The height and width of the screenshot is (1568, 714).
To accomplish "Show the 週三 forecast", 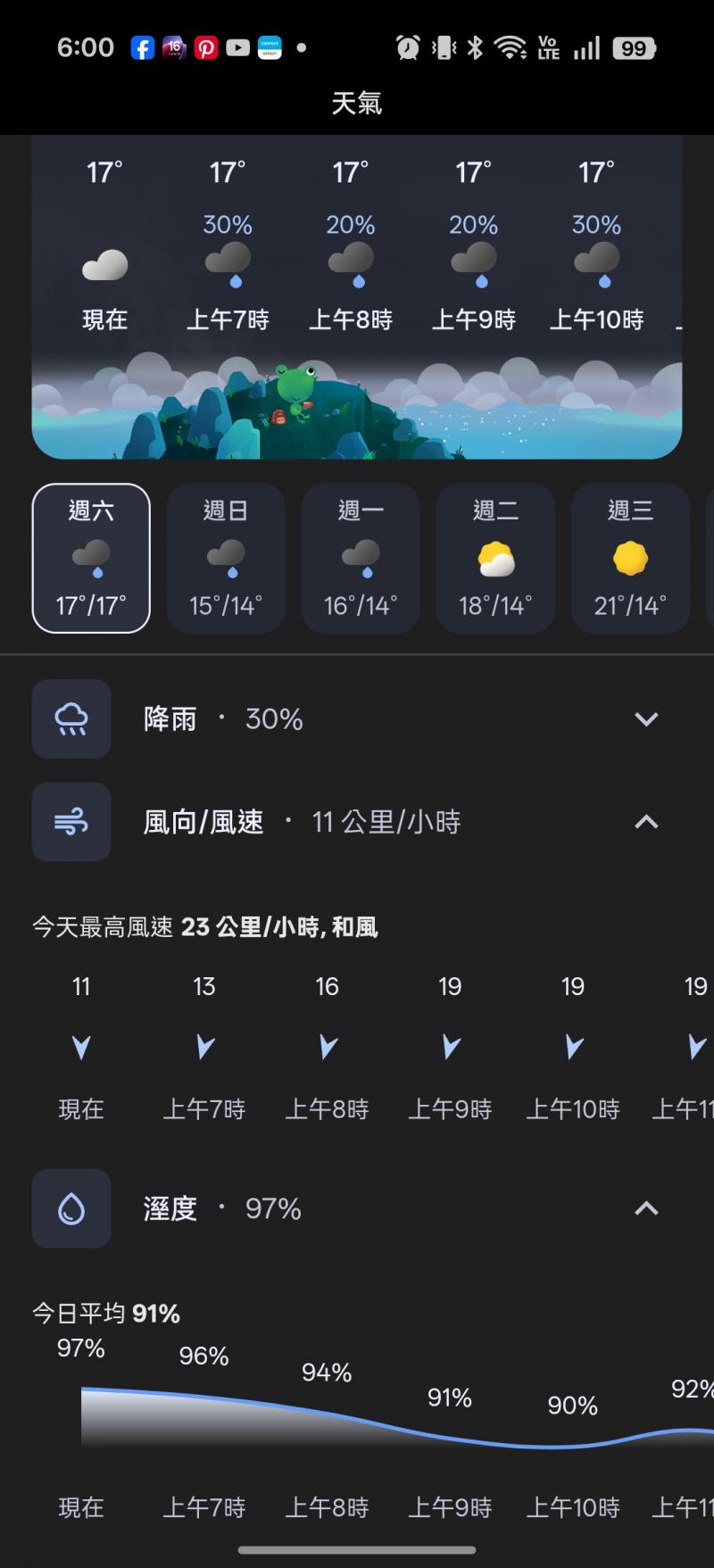I will click(630, 558).
